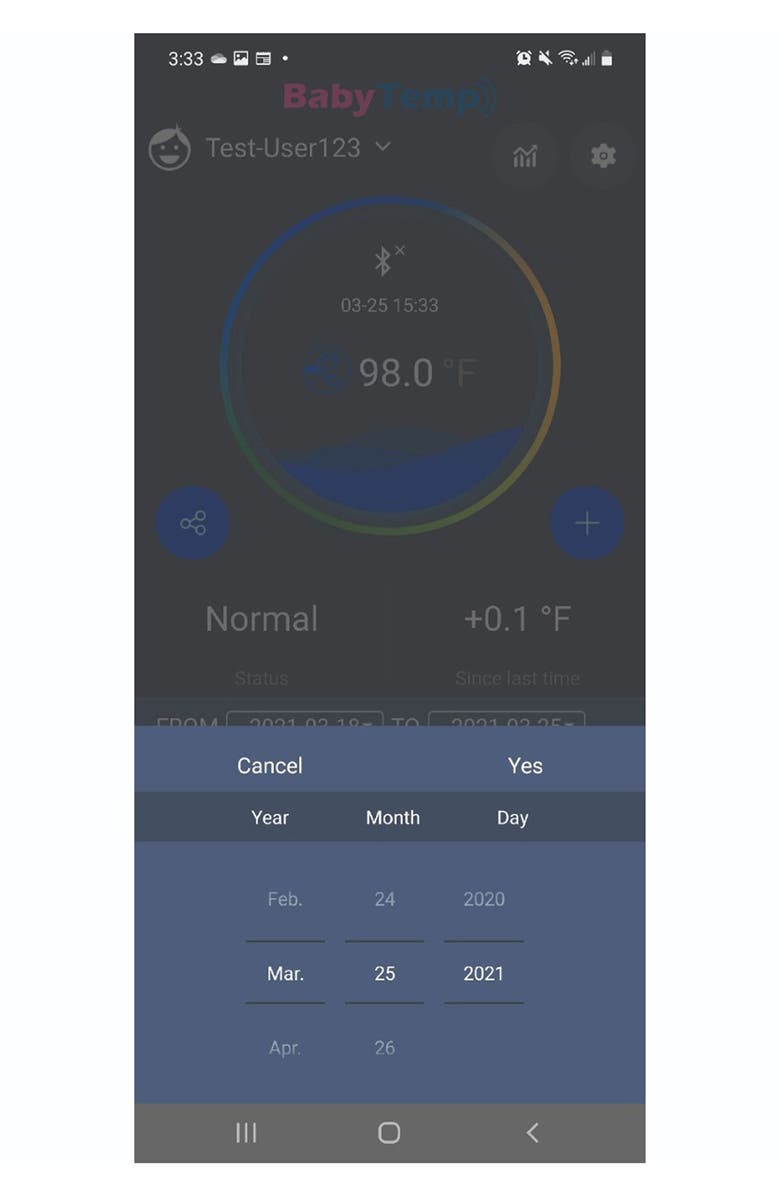Tap the share icon below the temperature dial

click(x=193, y=522)
